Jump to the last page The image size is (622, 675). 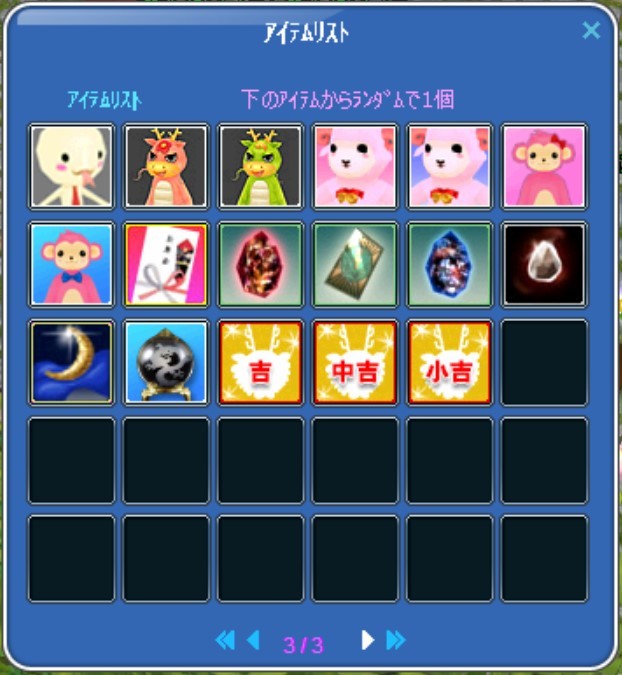(x=396, y=640)
